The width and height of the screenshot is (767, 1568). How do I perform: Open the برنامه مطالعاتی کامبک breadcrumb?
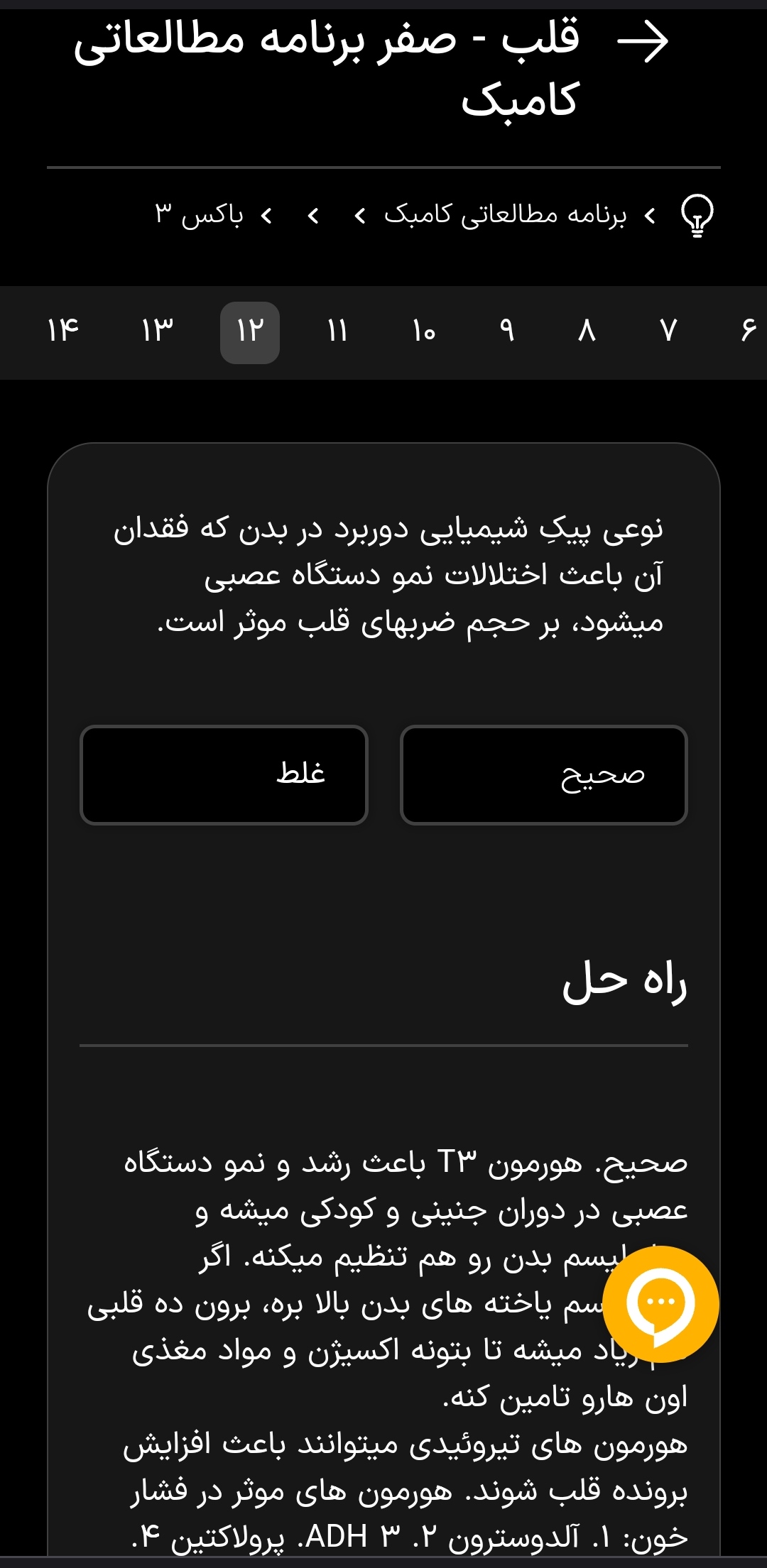click(505, 216)
